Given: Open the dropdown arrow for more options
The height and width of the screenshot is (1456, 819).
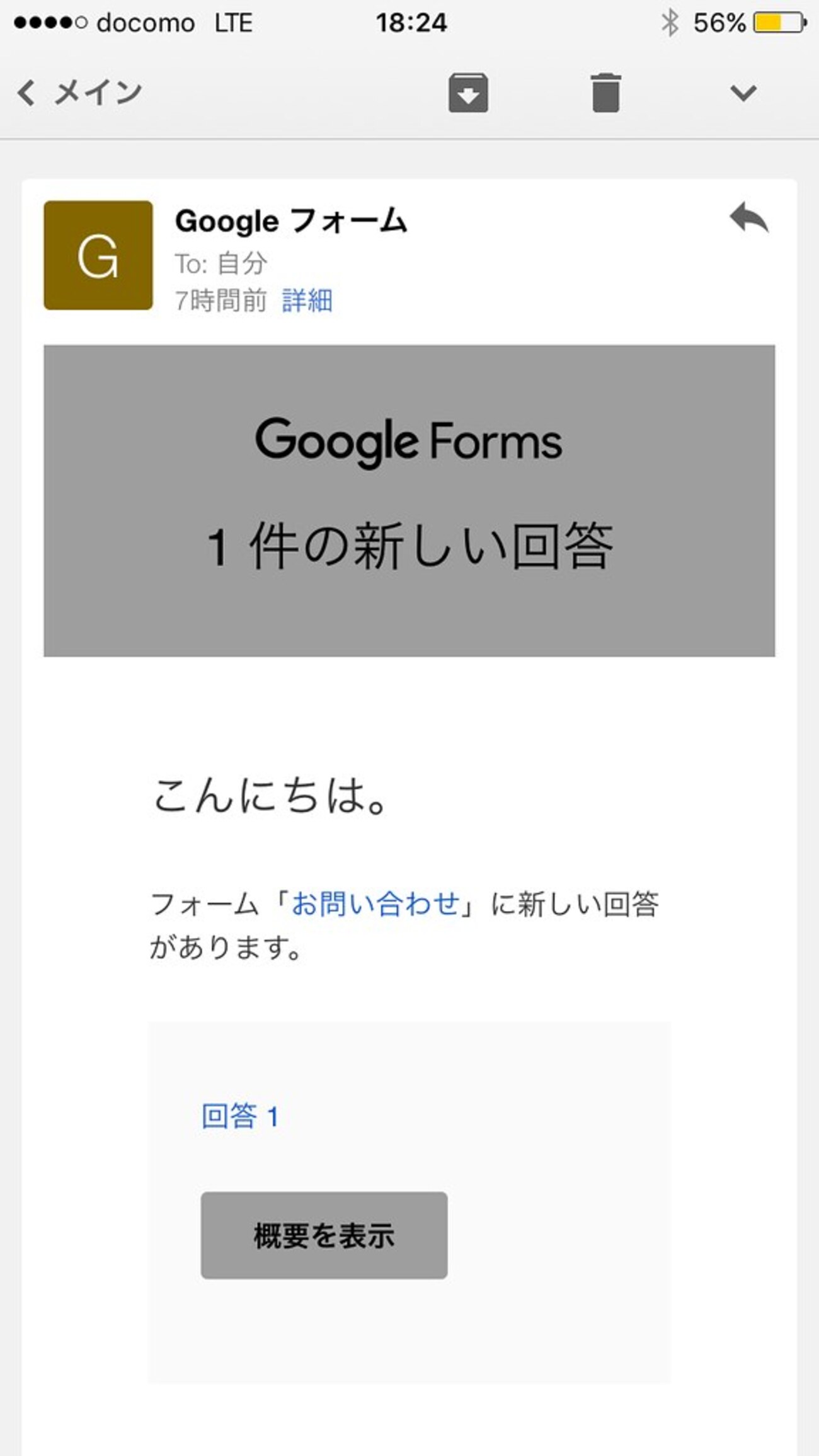Looking at the screenshot, I should [743, 93].
